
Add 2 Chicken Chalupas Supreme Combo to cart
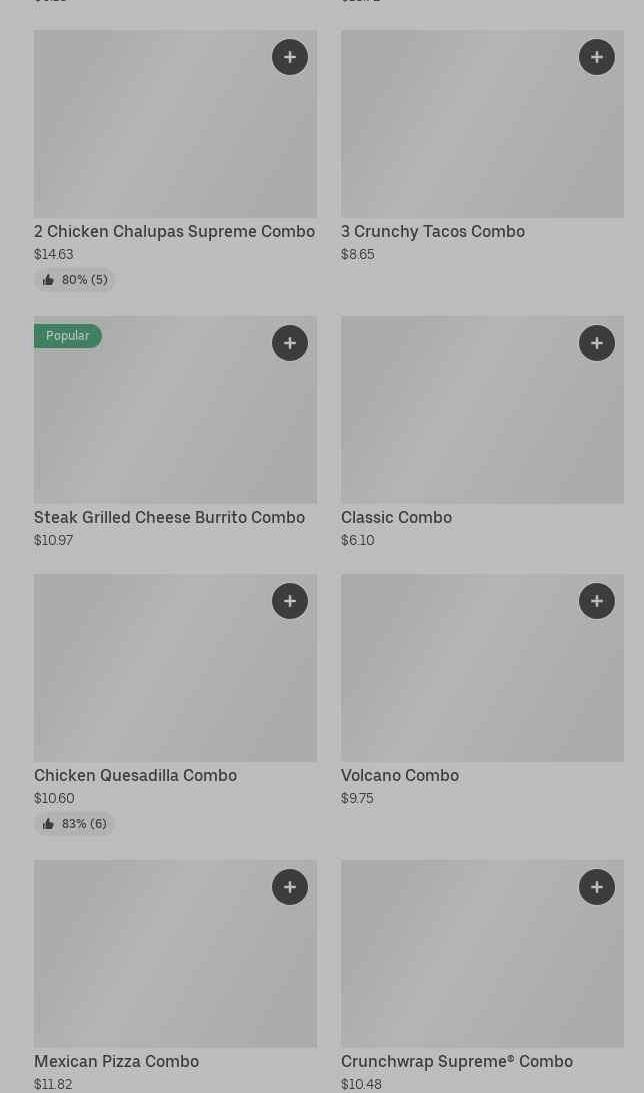[290, 57]
